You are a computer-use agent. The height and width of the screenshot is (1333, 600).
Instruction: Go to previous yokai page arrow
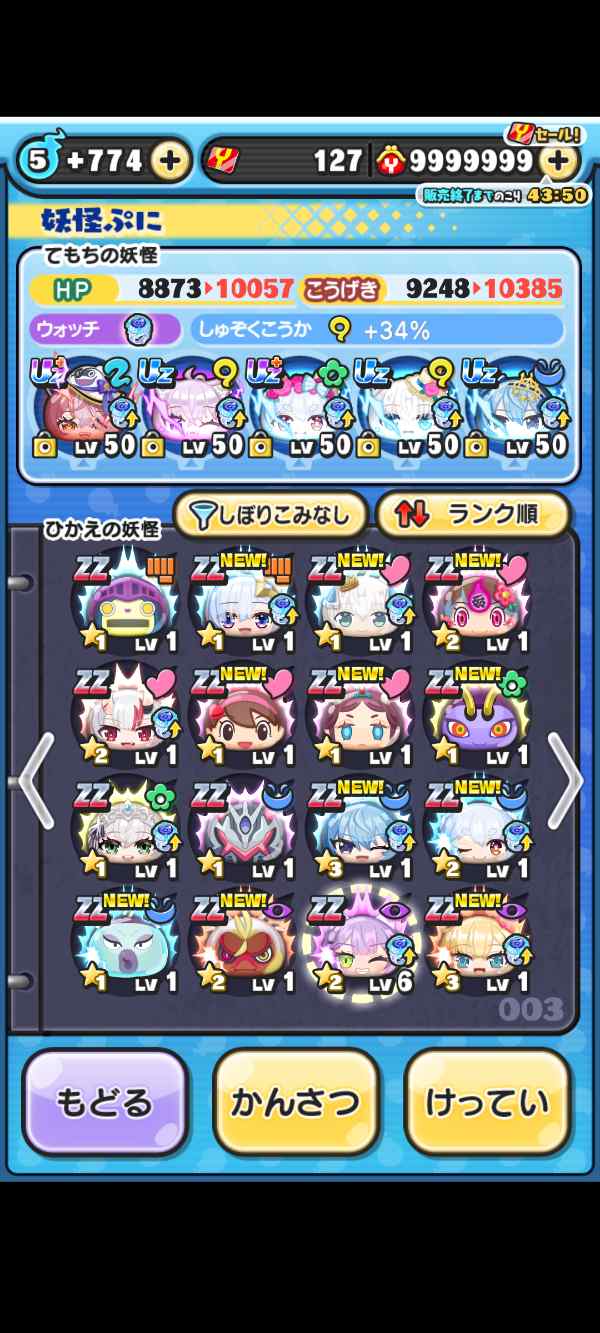coord(36,780)
